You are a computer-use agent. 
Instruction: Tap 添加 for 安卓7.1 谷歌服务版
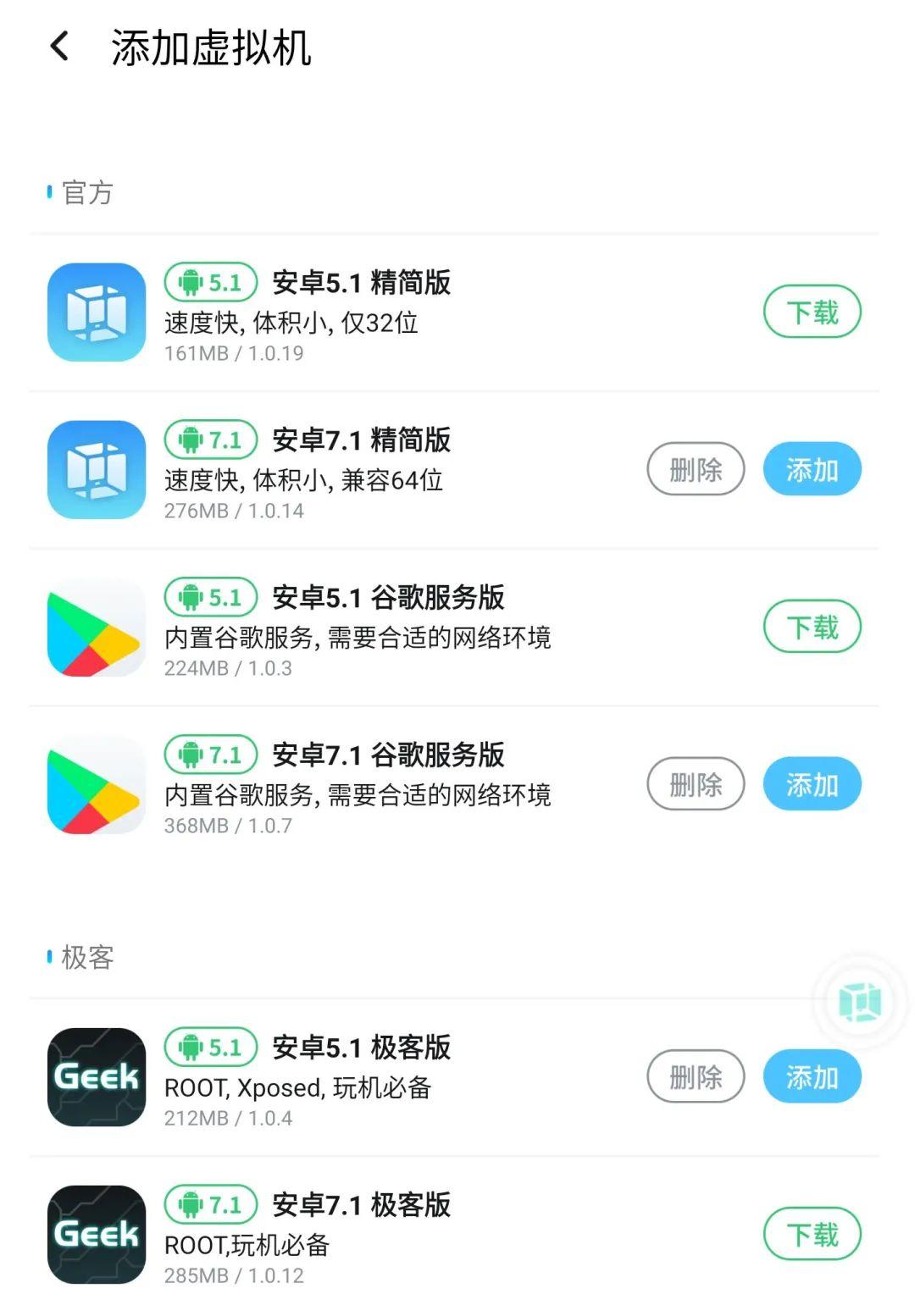click(812, 784)
